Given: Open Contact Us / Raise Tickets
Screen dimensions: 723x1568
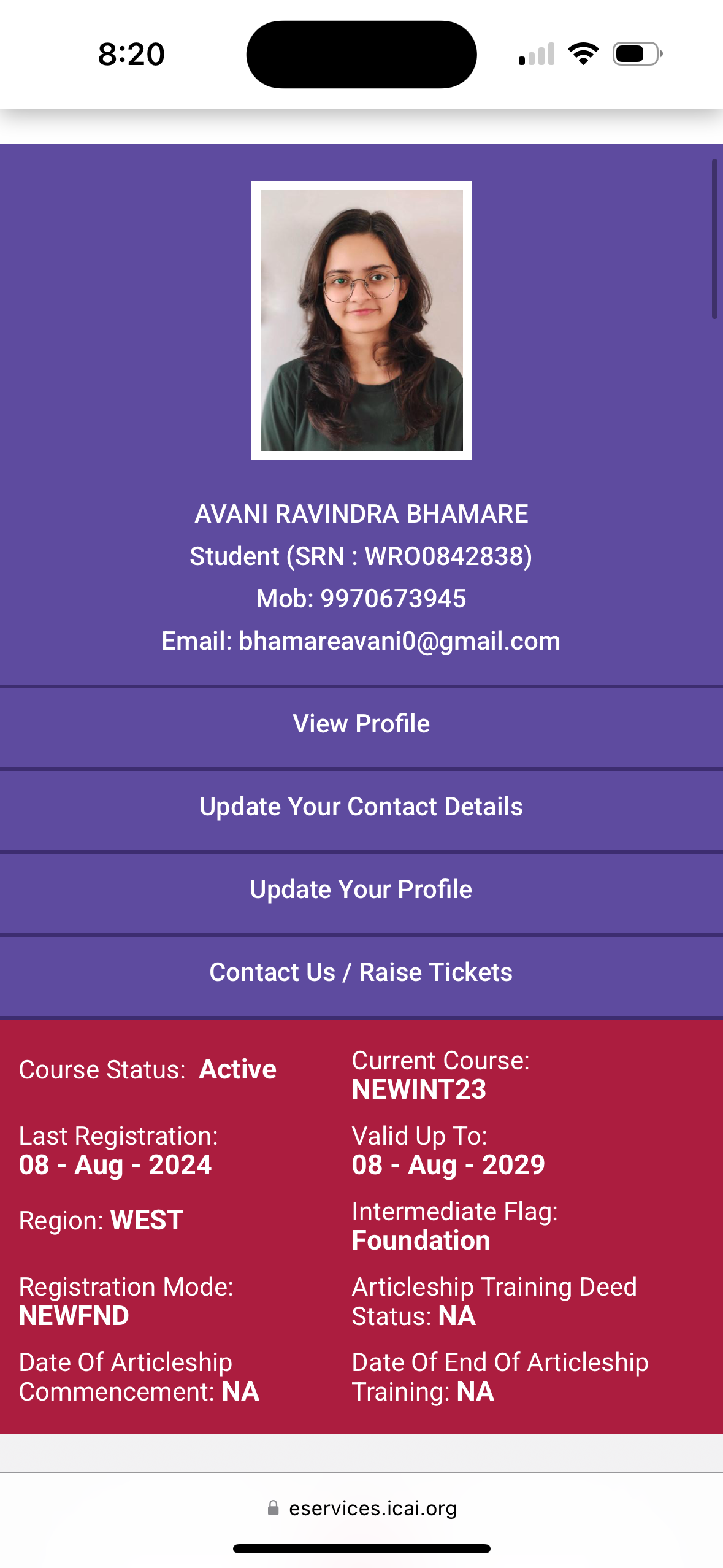Looking at the screenshot, I should 361,973.
